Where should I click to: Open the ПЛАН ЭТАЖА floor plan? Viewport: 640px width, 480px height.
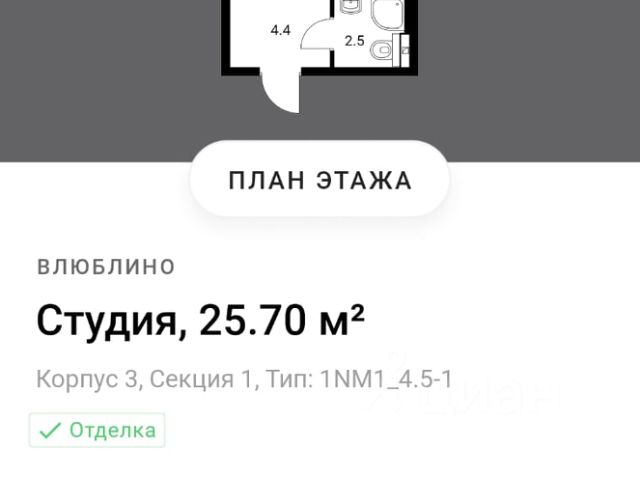pyautogui.click(x=319, y=180)
